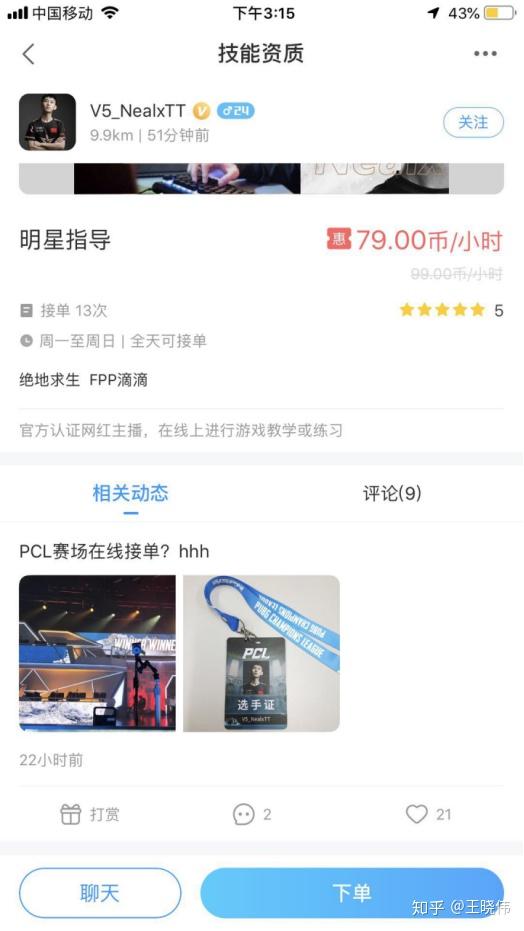Open the three-dot overflow menu
This screenshot has width=524, height=931.
(485, 53)
